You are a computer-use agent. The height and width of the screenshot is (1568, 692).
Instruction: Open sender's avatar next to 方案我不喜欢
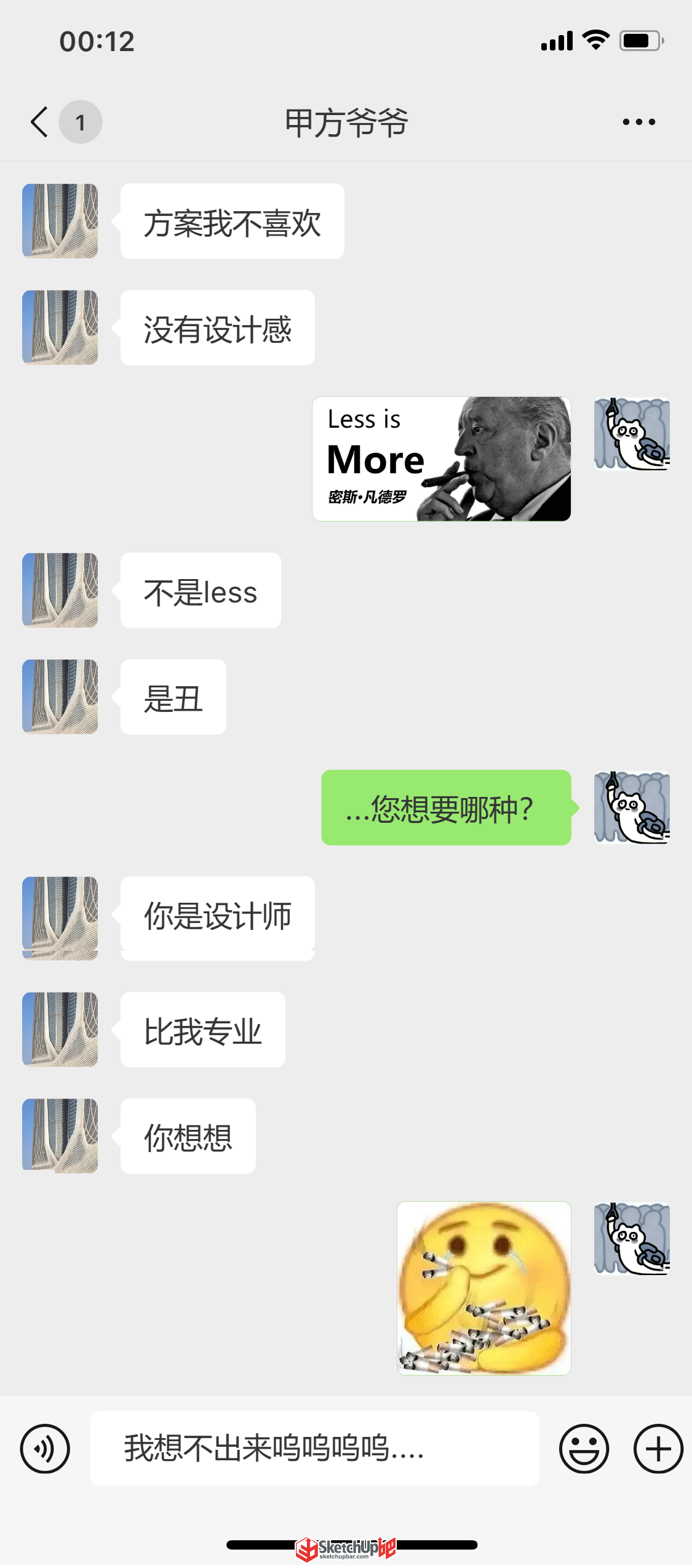pyautogui.click(x=60, y=221)
